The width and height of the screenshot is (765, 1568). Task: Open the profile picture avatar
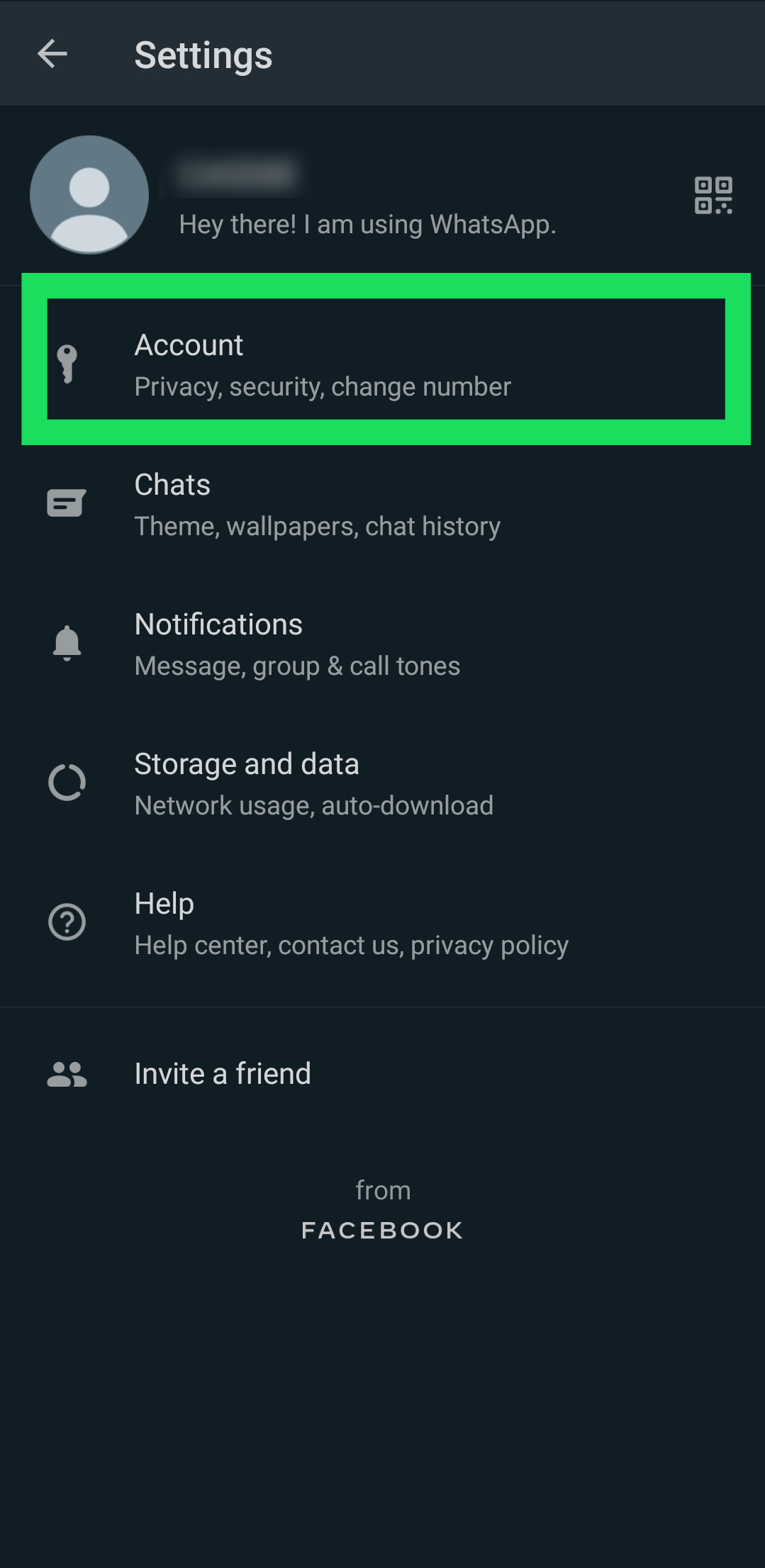pos(89,195)
